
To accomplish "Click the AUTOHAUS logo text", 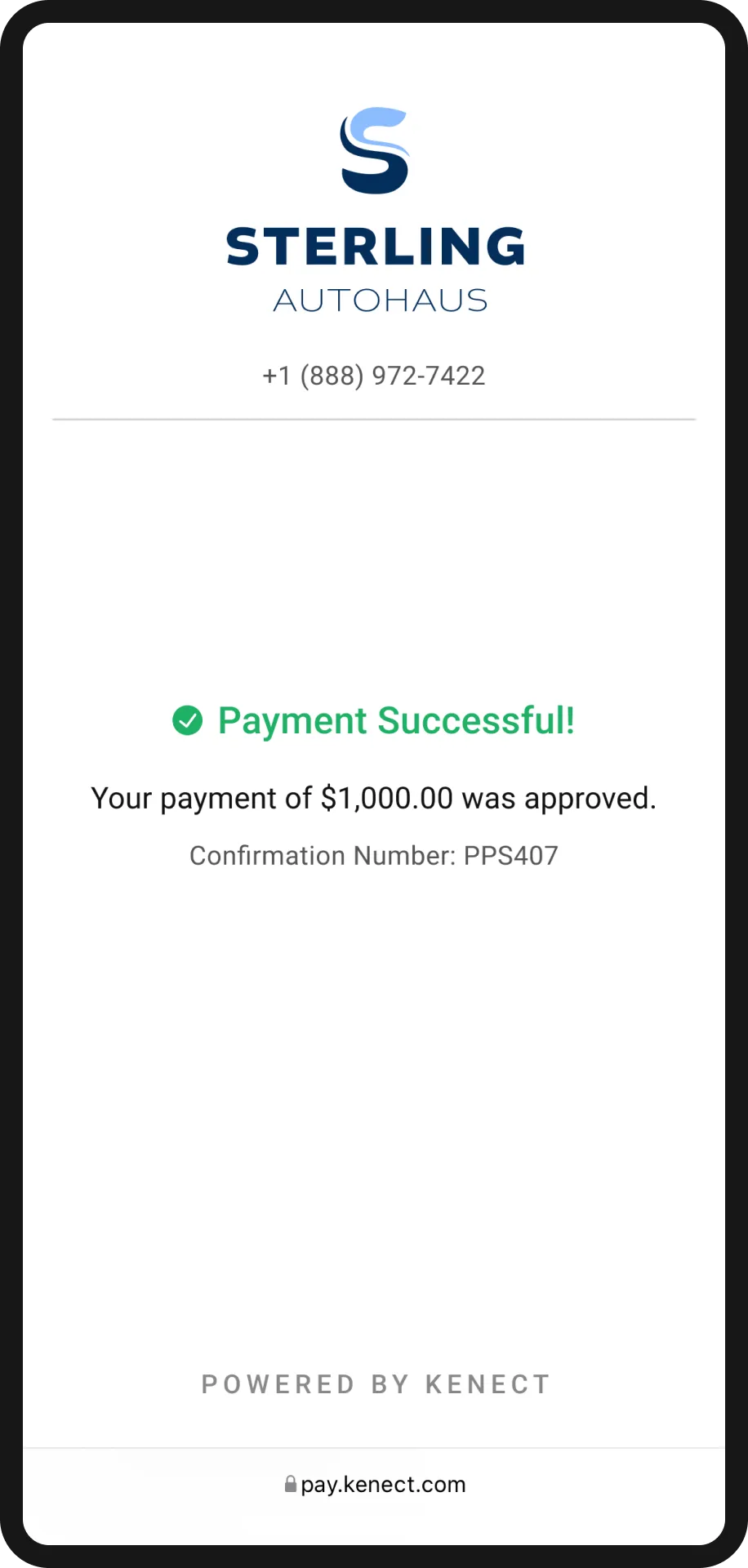I will (379, 300).
